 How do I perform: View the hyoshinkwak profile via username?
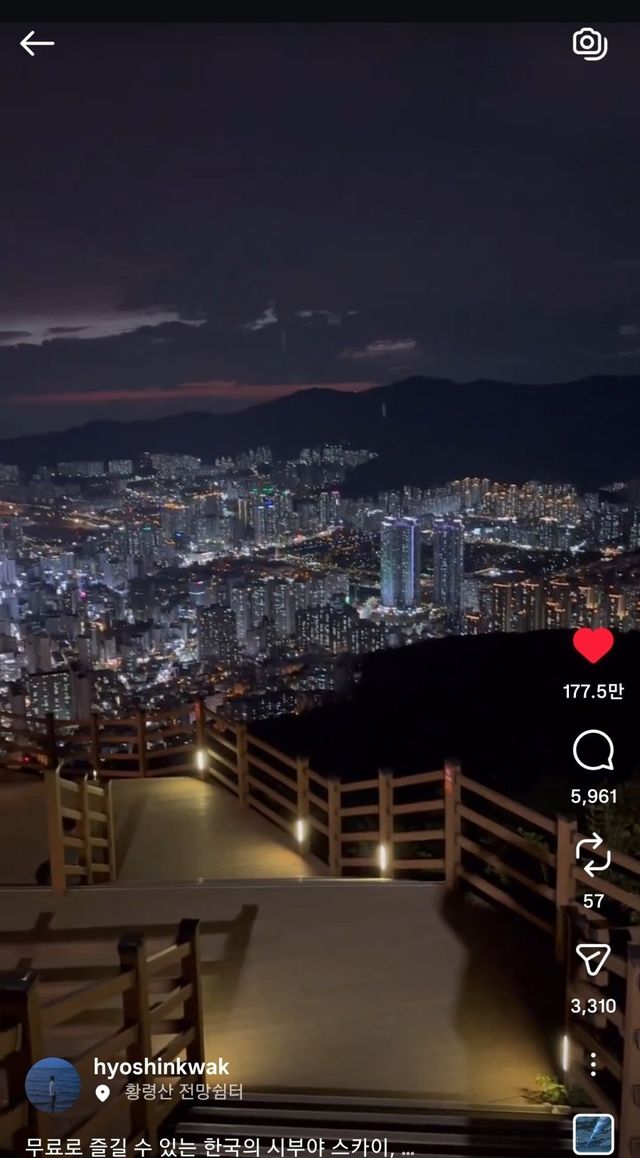(x=161, y=1067)
